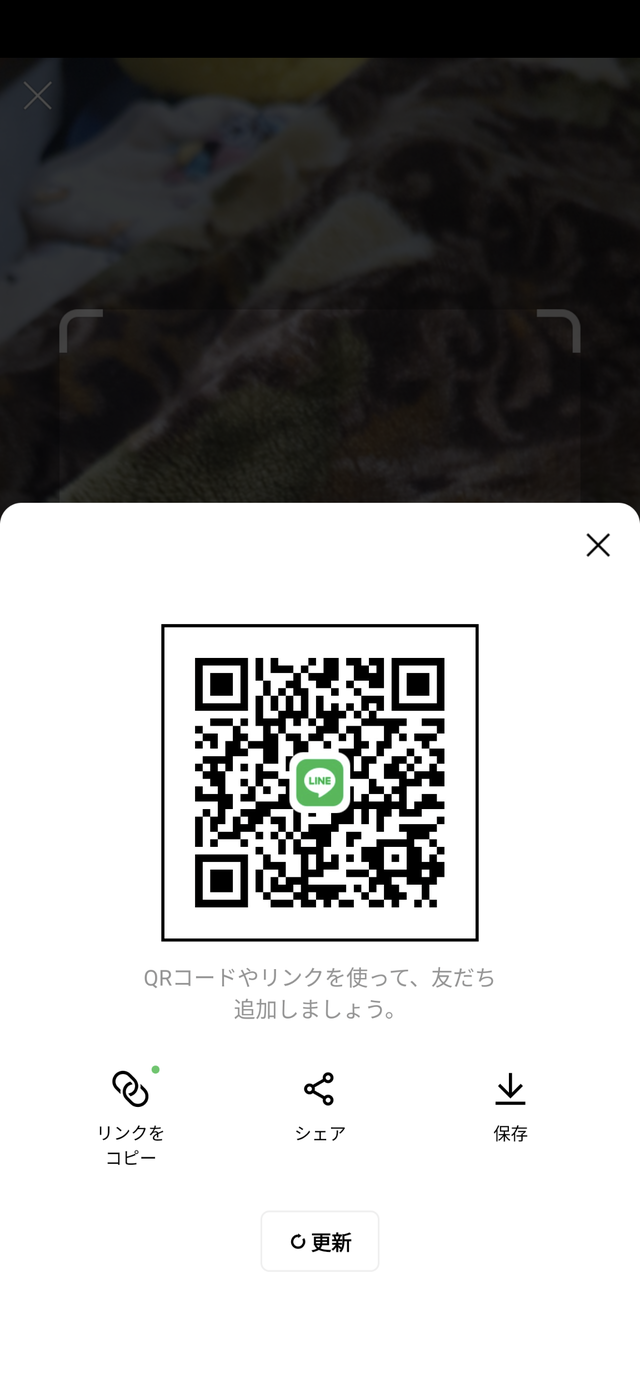This screenshot has height=1387, width=640.
Task: Close the QR scanner screen behind
Action: pyautogui.click(x=38, y=96)
